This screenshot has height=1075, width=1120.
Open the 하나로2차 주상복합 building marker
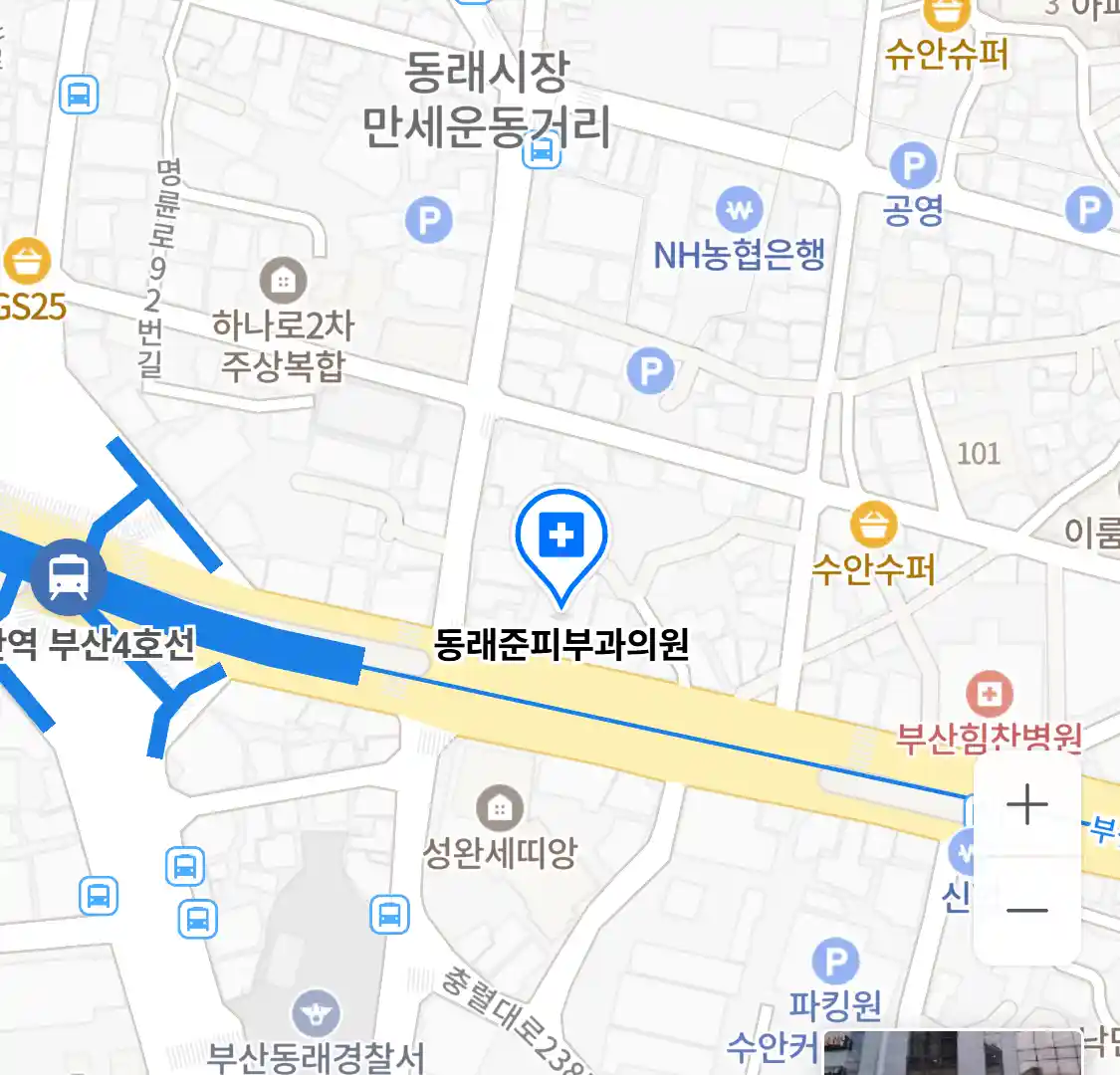click(283, 282)
